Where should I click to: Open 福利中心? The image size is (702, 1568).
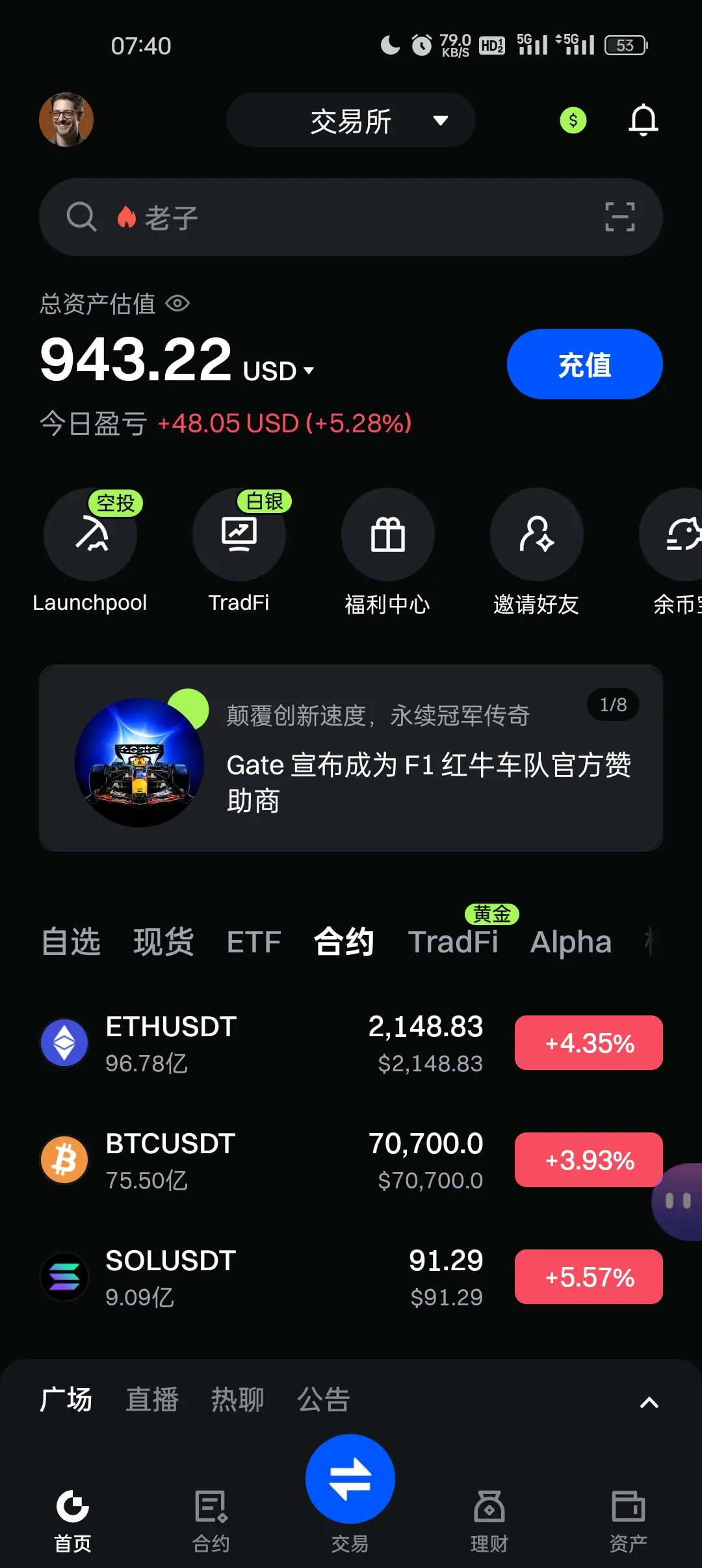387,536
